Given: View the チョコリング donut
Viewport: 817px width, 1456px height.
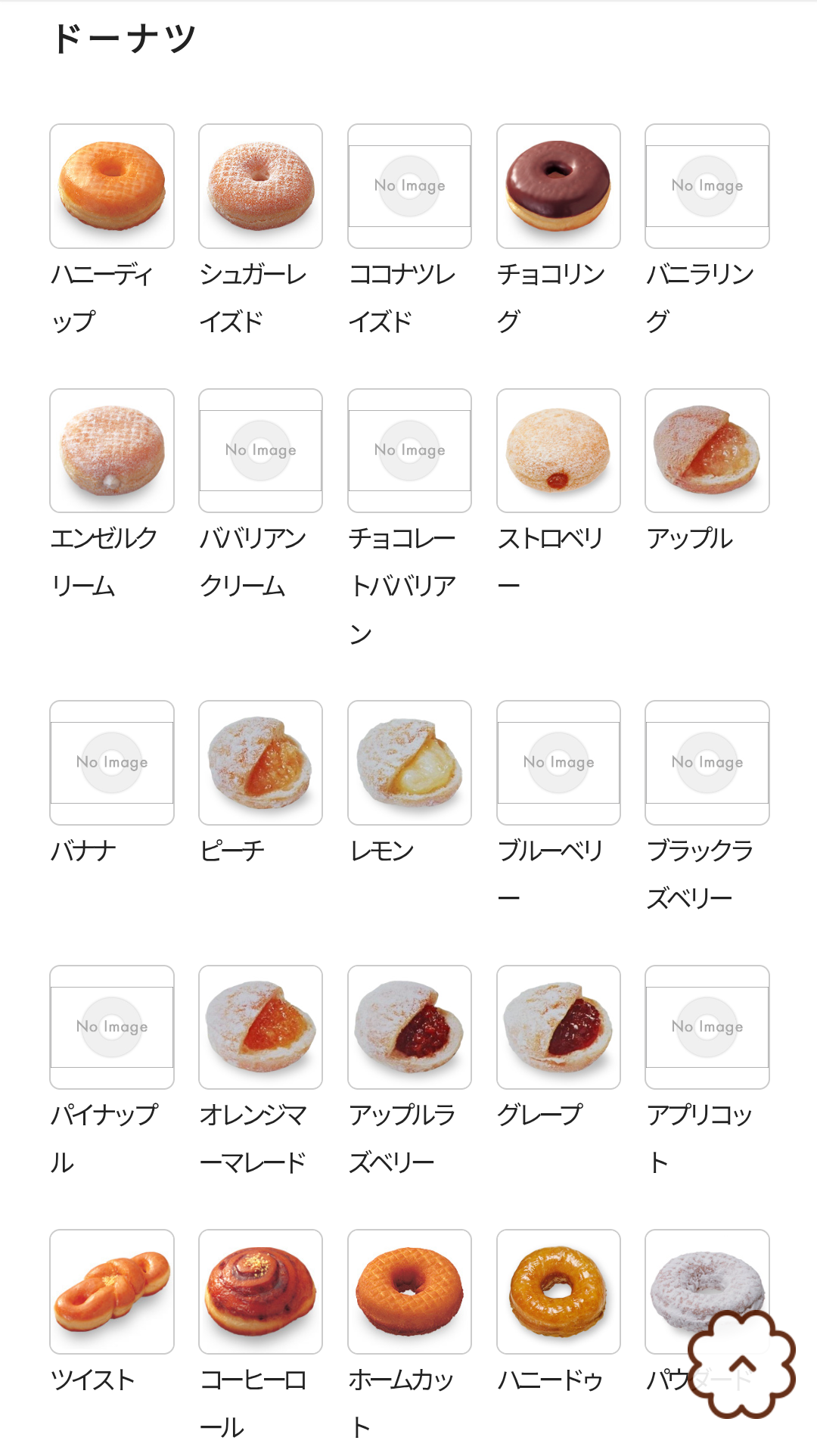Looking at the screenshot, I should 558,186.
